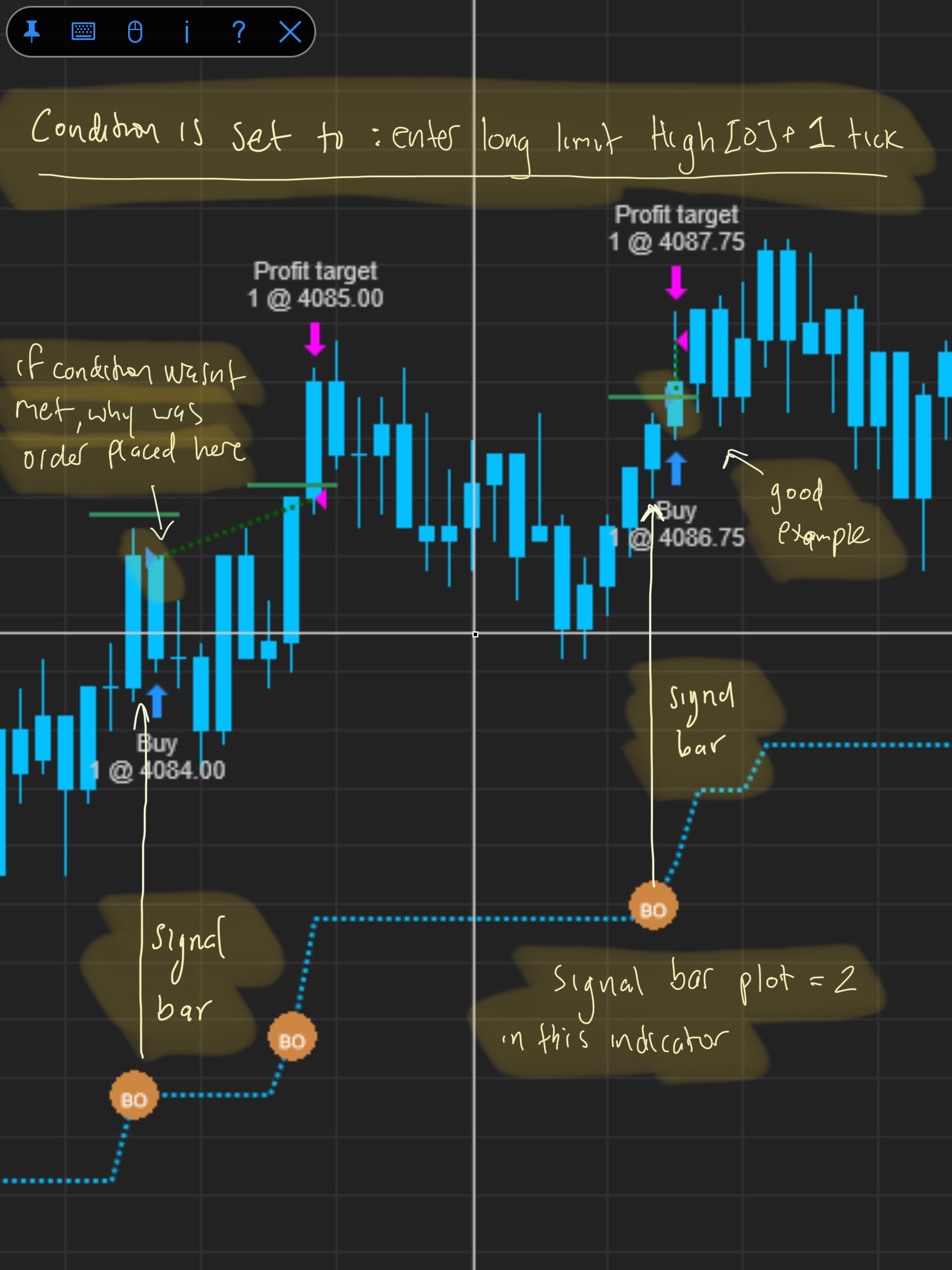Switch to mouse pointer mode
This screenshot has width=952, height=1270.
(x=135, y=32)
